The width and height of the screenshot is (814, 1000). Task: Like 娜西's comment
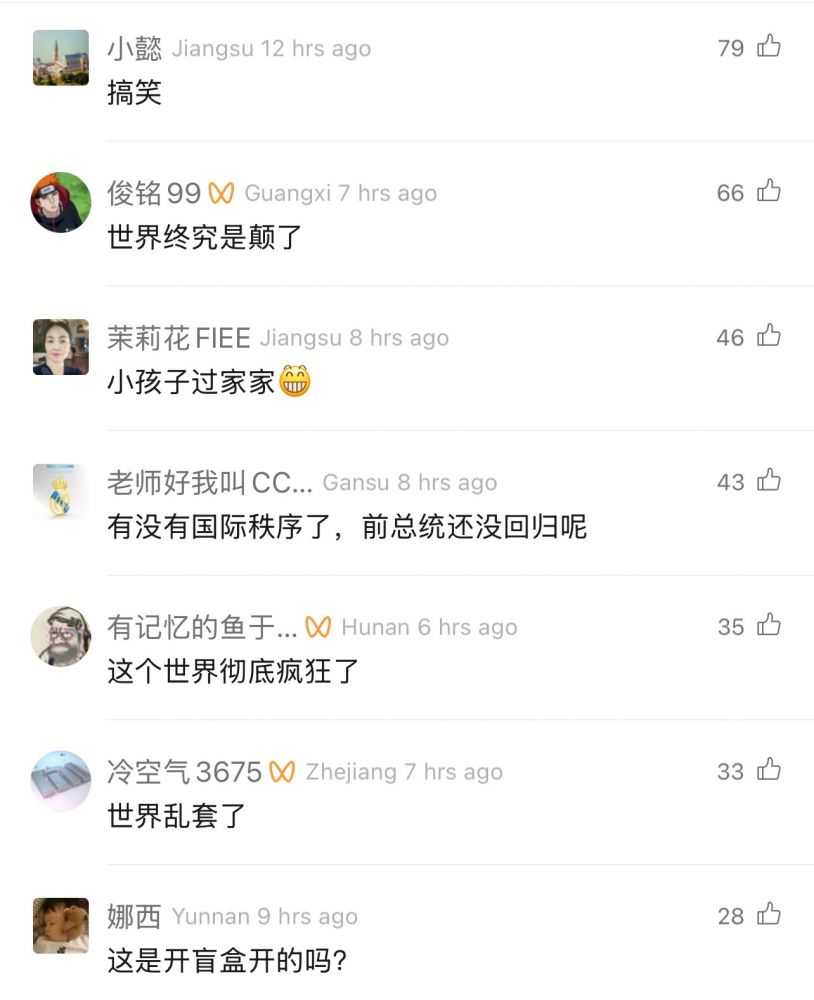(x=768, y=915)
